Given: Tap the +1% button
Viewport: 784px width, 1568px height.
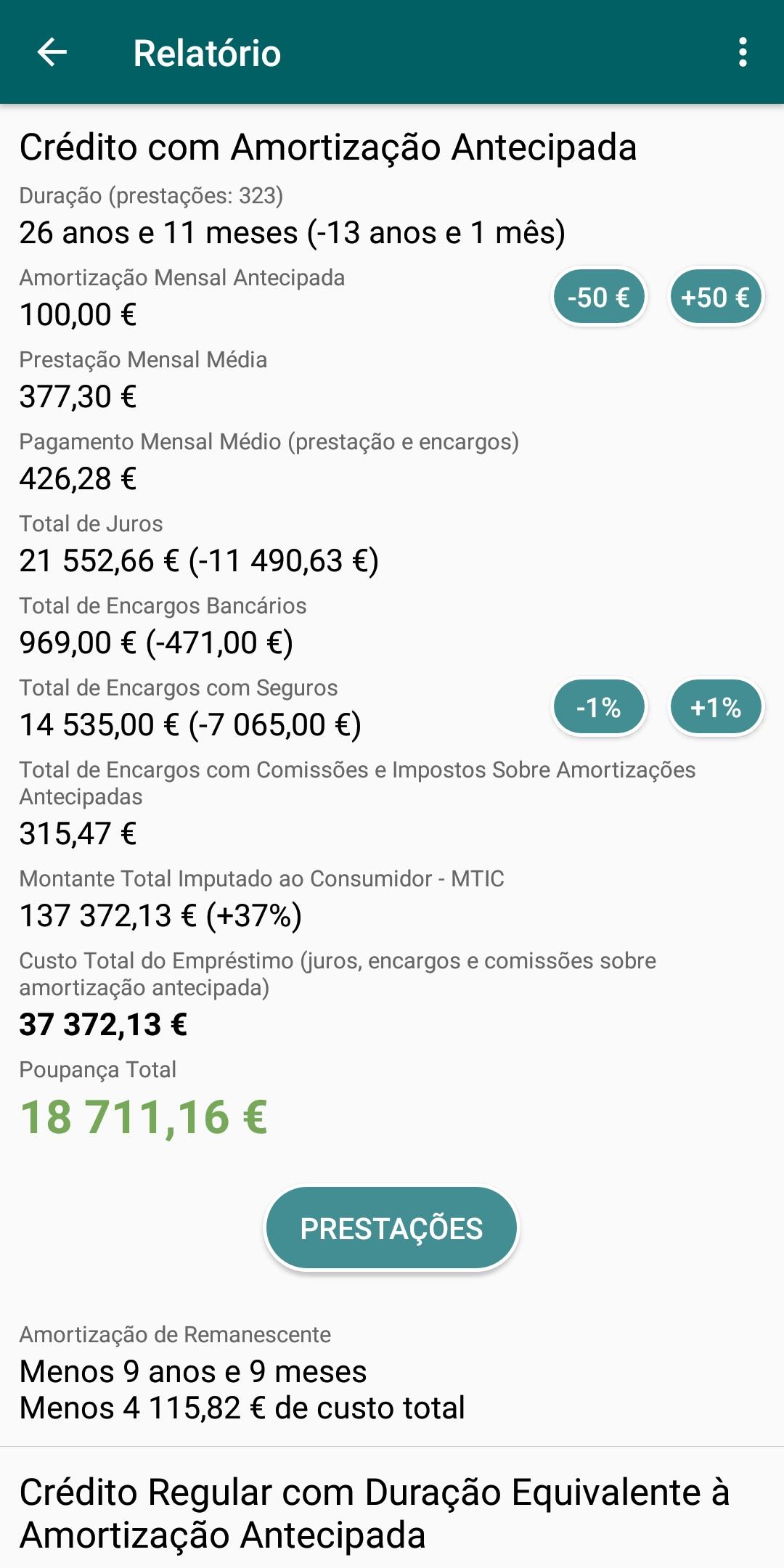Looking at the screenshot, I should click(x=716, y=707).
